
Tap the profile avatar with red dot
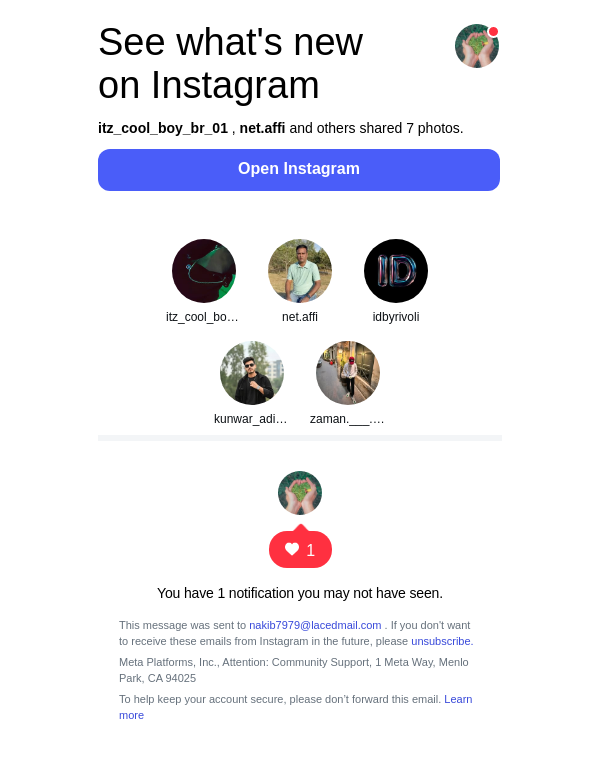(x=476, y=46)
